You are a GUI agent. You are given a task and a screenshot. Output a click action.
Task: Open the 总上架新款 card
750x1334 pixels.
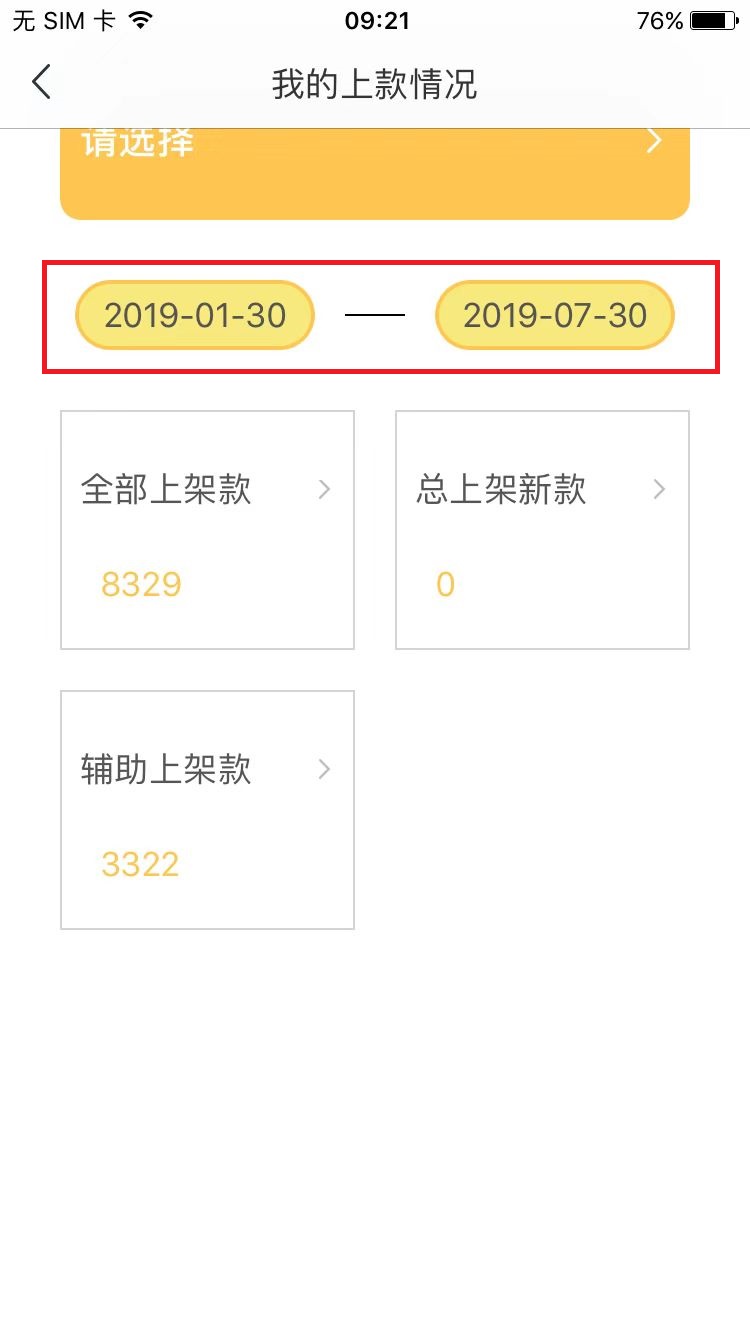pos(542,530)
